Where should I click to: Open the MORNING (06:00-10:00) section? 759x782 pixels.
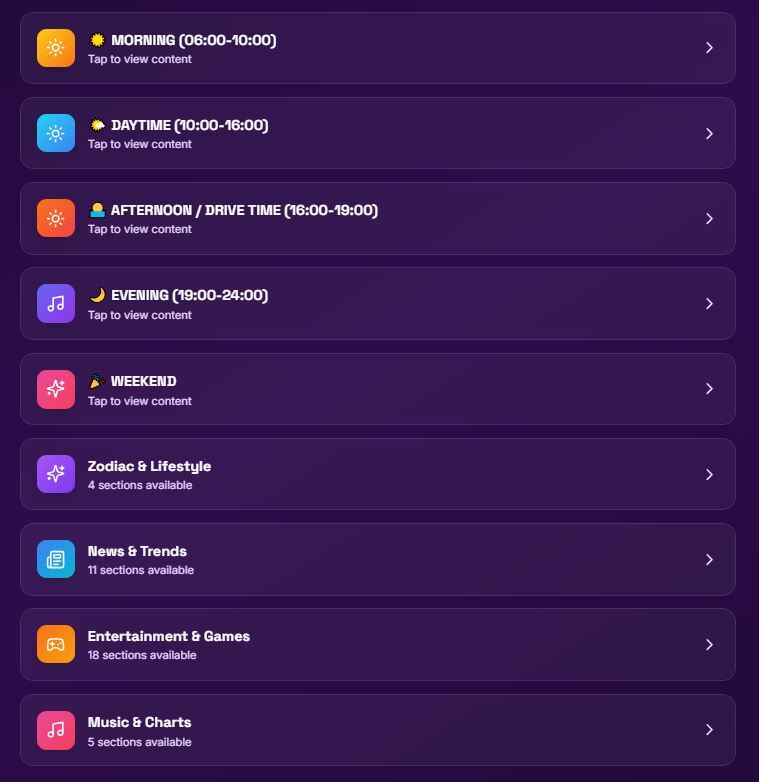pyautogui.click(x=377, y=48)
